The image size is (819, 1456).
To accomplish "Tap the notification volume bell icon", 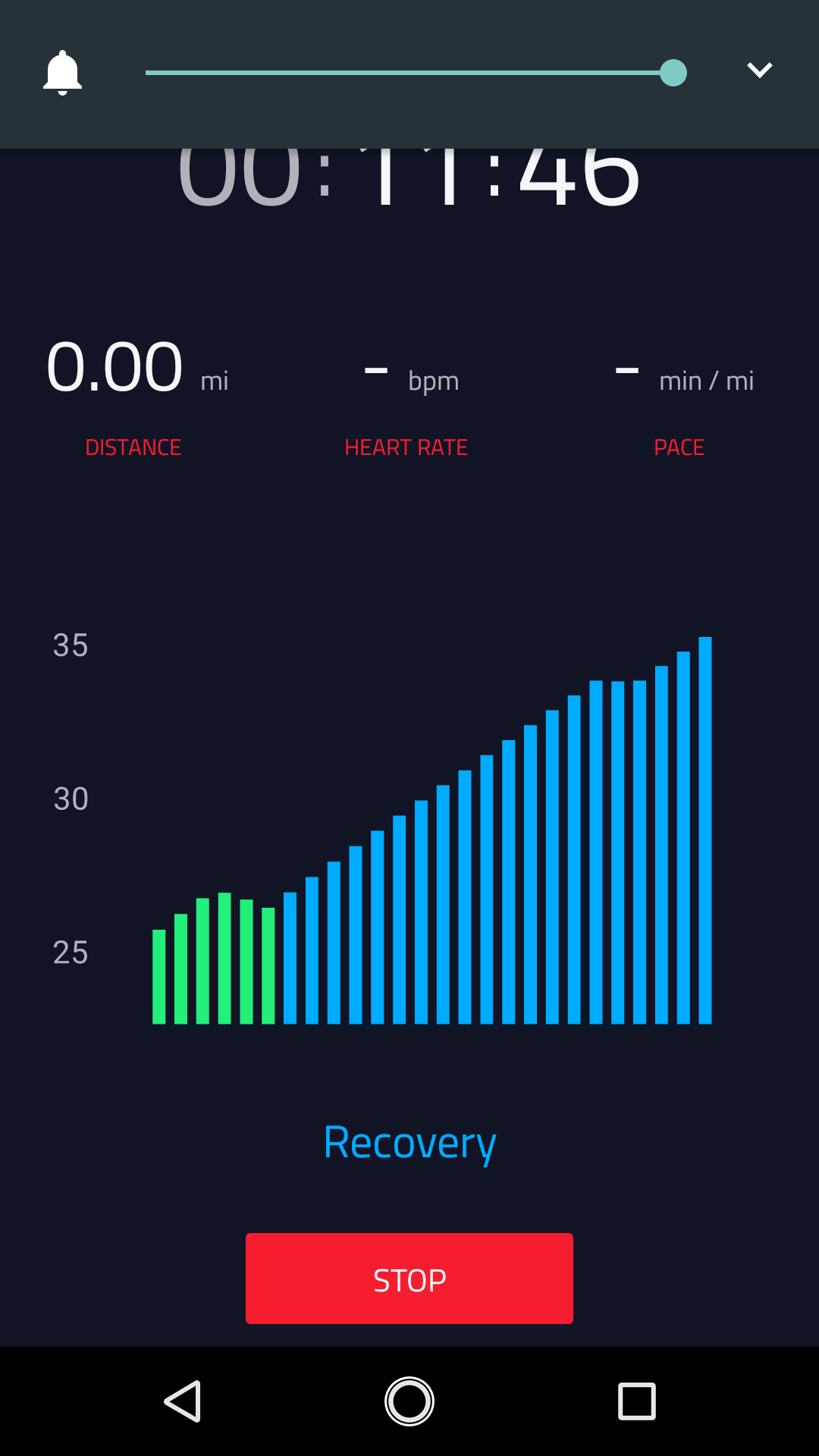I will 63,73.
